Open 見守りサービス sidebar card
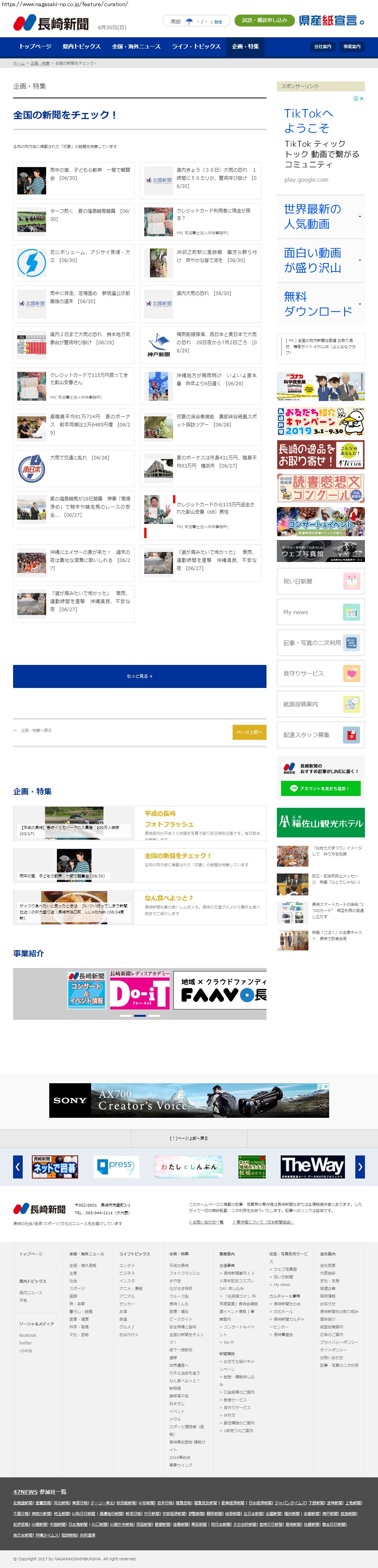The width and height of the screenshot is (378, 1568). point(321,673)
